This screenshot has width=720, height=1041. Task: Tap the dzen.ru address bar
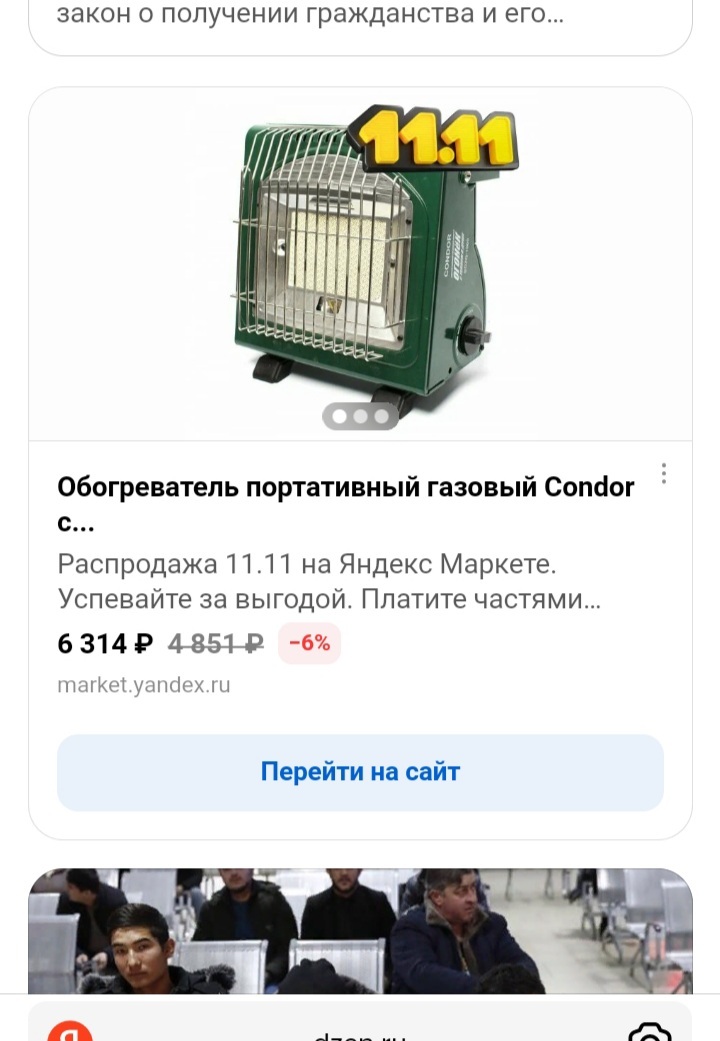(x=360, y=1032)
